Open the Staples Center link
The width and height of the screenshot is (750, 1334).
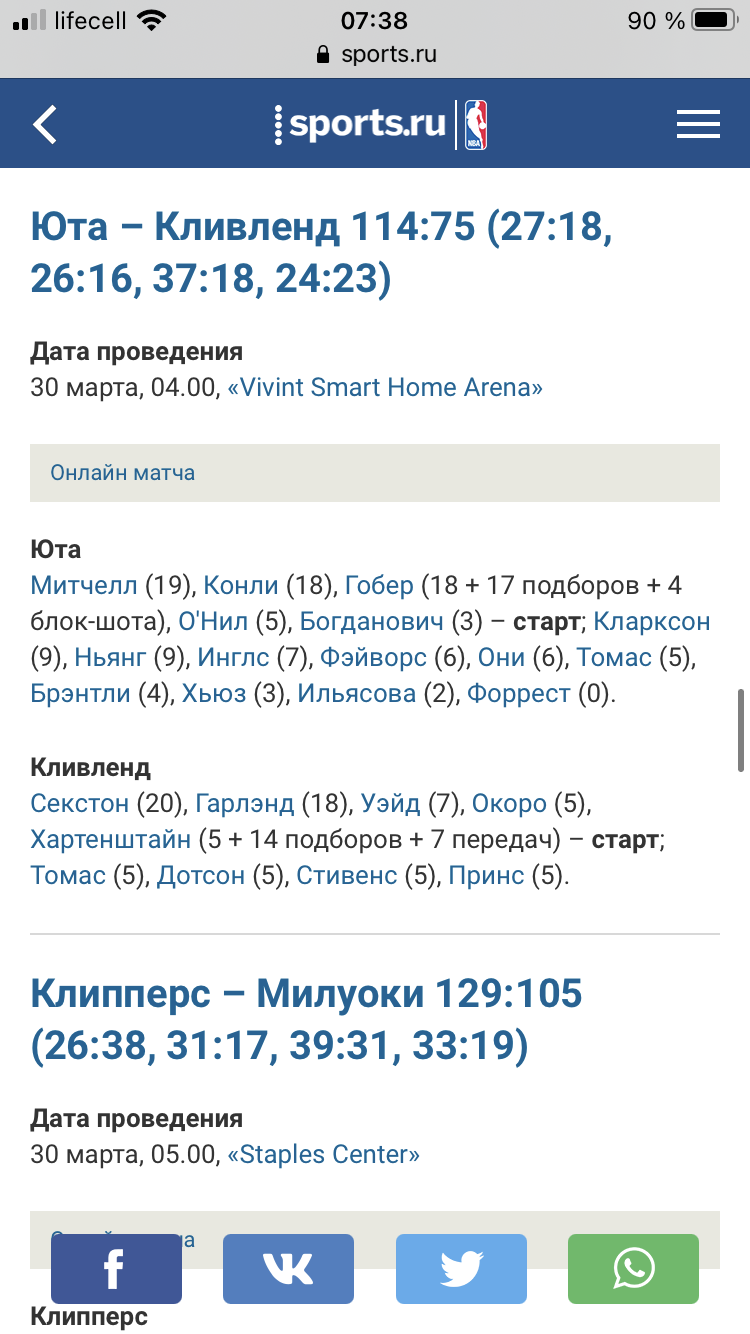324,1155
